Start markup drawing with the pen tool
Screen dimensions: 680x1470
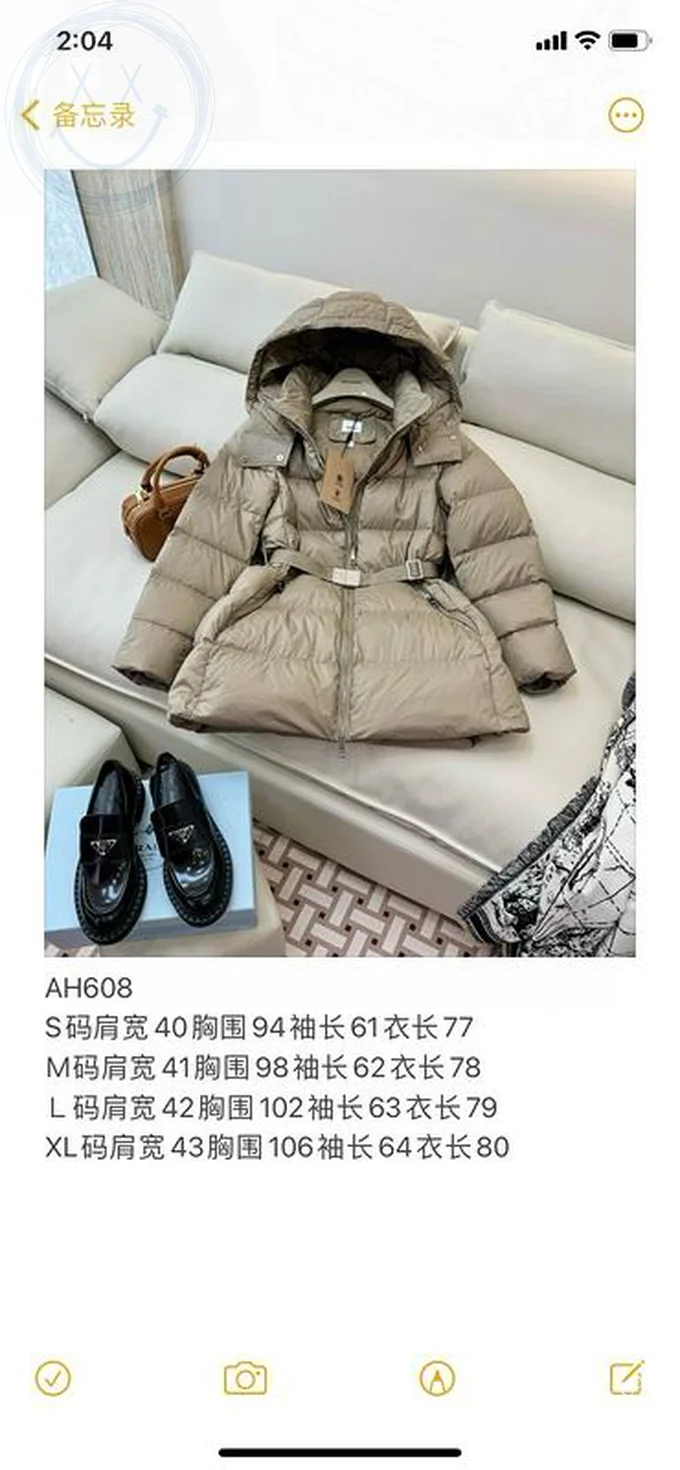tap(437, 1378)
